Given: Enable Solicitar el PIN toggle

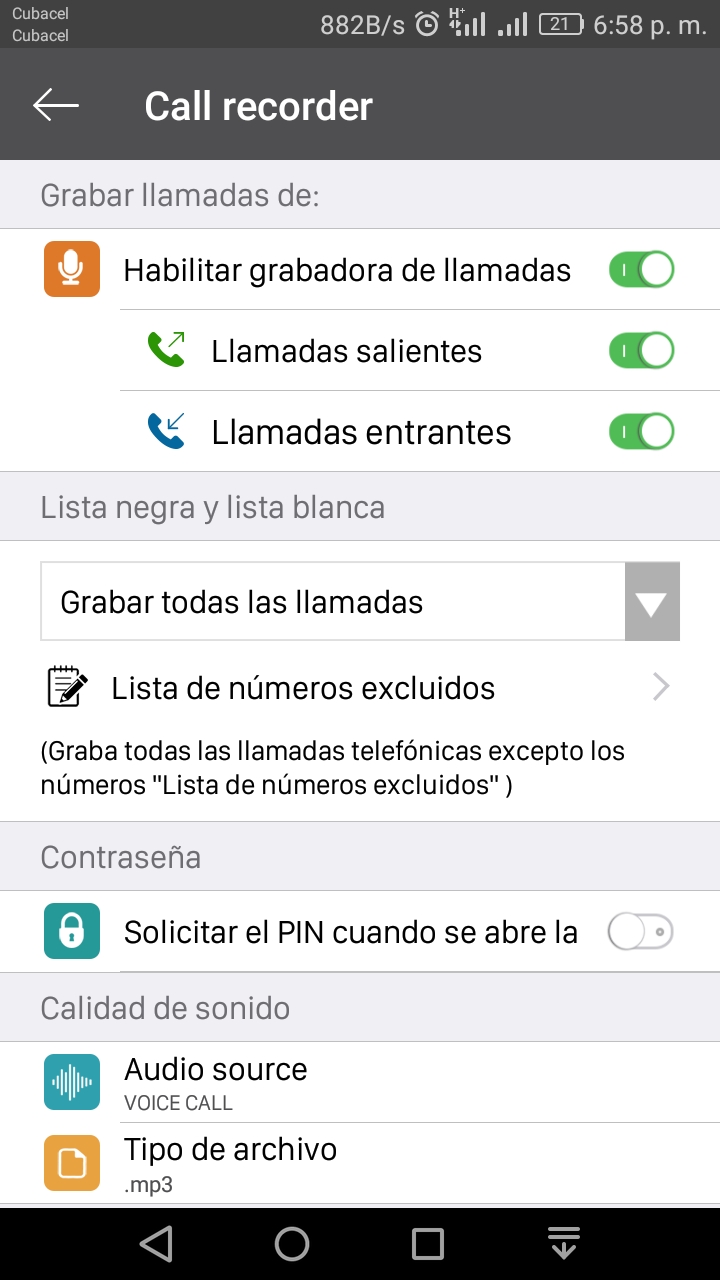Looking at the screenshot, I should (641, 933).
